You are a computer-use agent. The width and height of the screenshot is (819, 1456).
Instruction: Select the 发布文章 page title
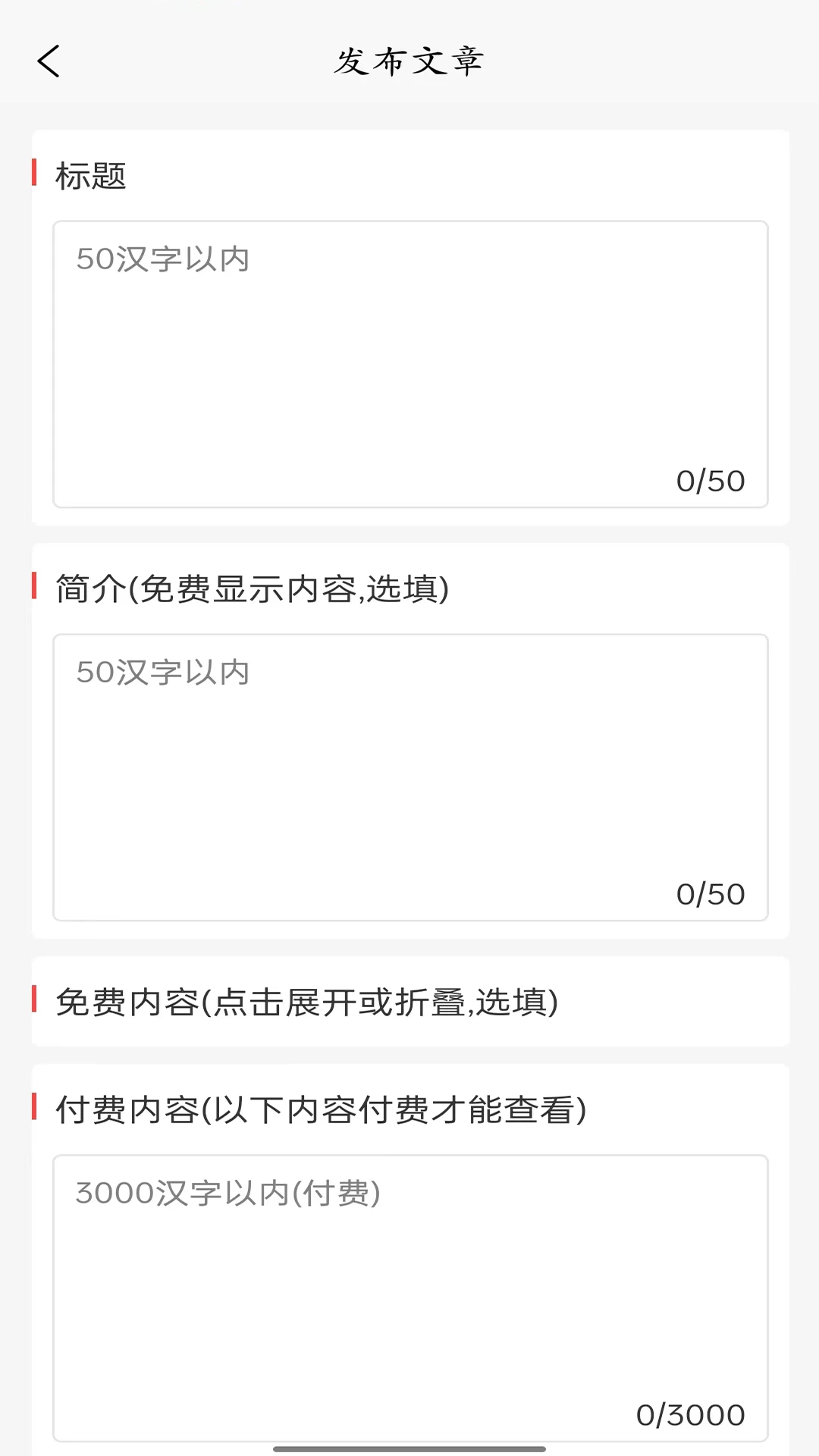[409, 62]
